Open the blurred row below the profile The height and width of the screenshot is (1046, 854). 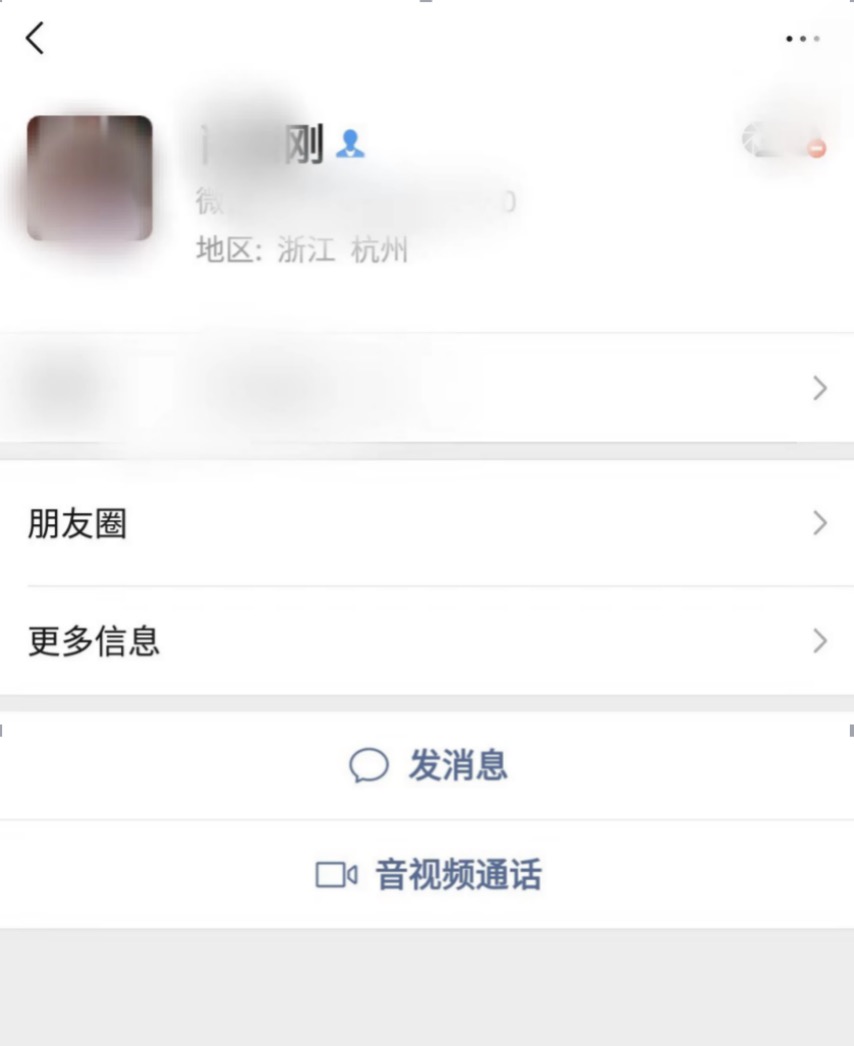click(x=427, y=388)
